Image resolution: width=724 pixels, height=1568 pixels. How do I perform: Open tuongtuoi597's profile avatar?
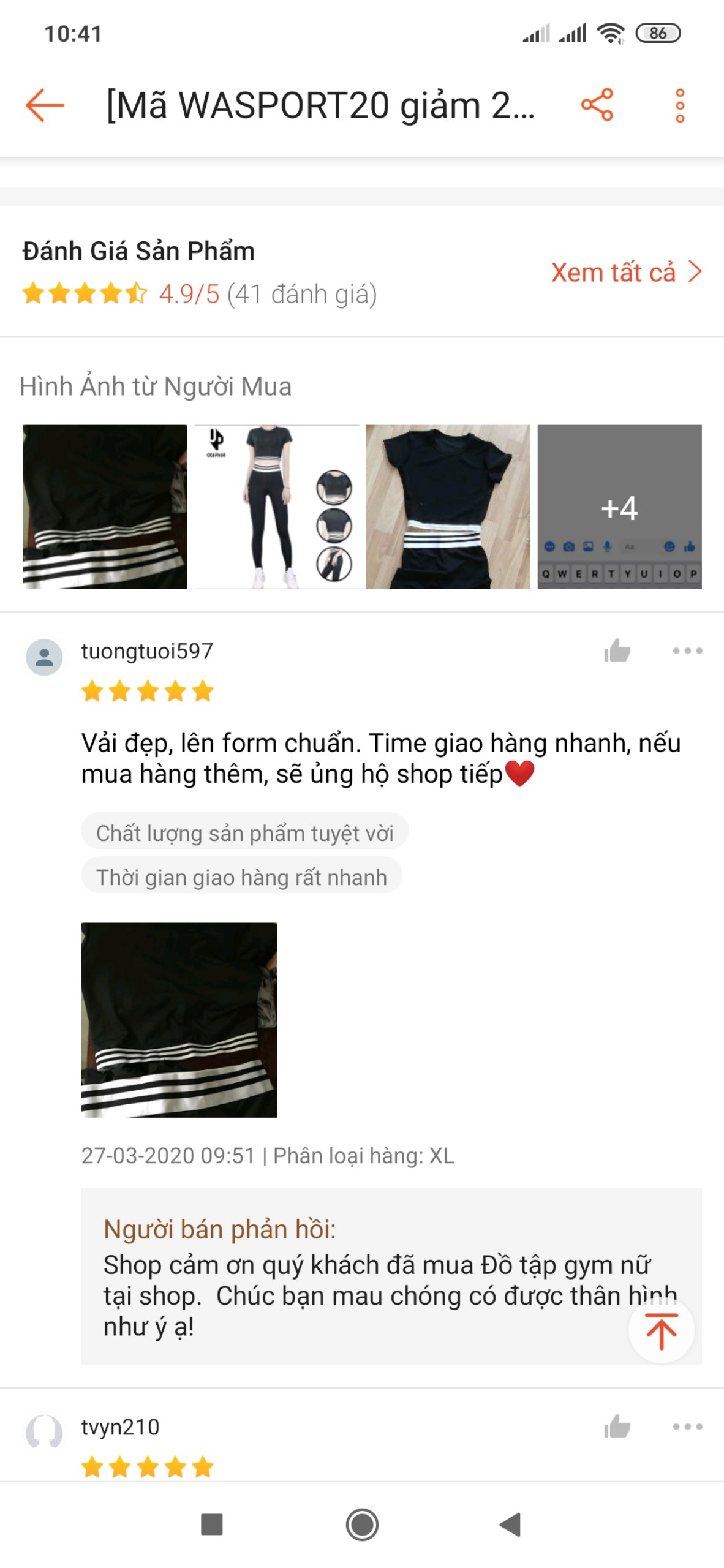[x=44, y=657]
